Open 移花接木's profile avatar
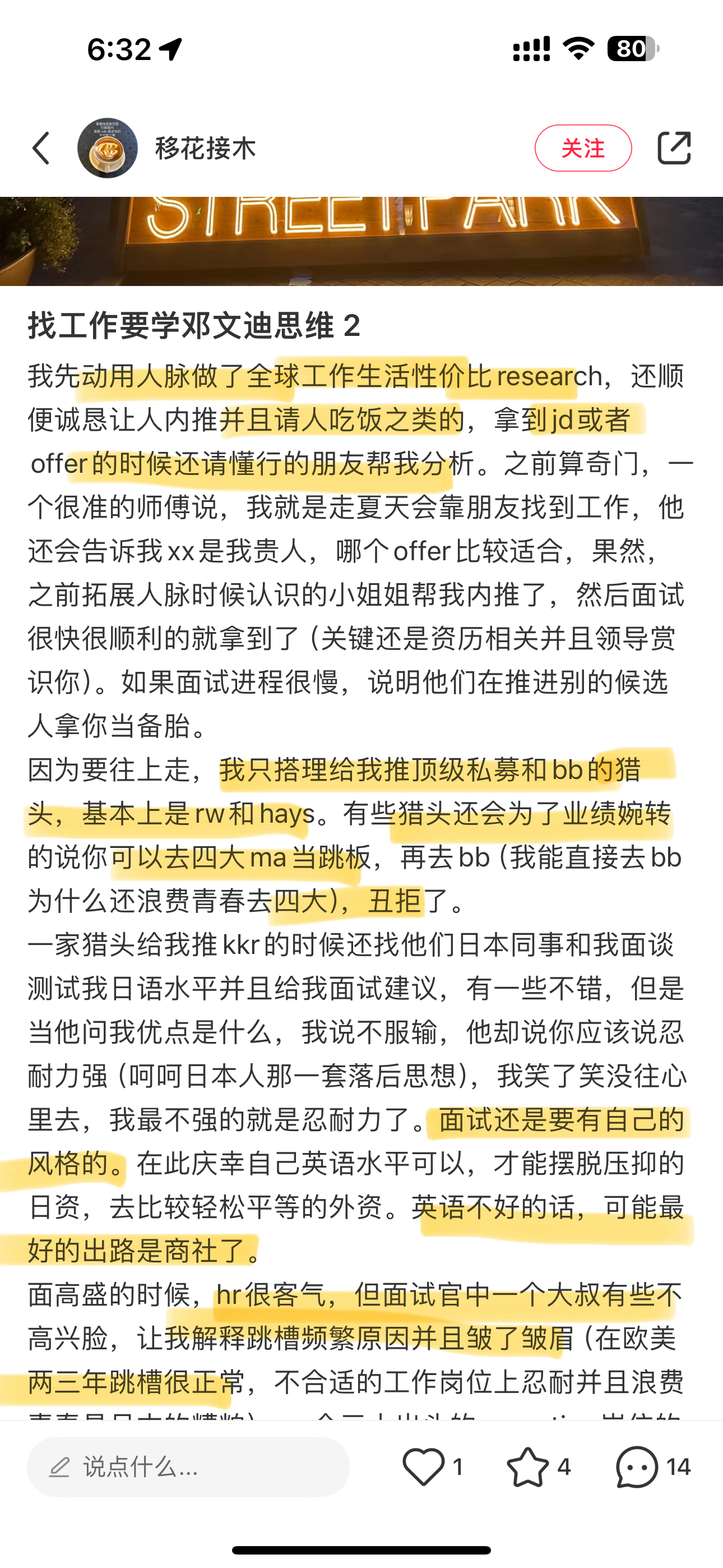Image resolution: width=723 pixels, height=1568 pixels. (x=108, y=148)
